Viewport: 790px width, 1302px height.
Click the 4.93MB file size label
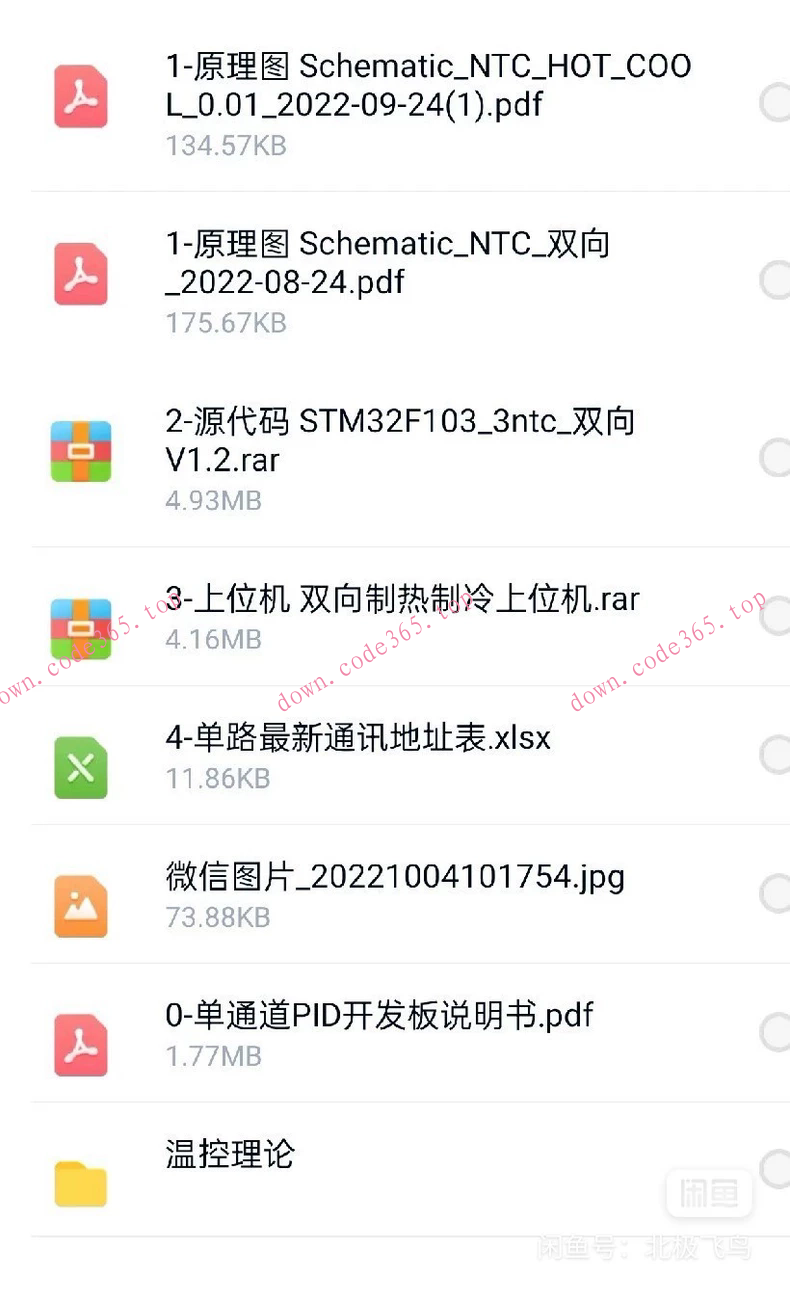pos(212,500)
